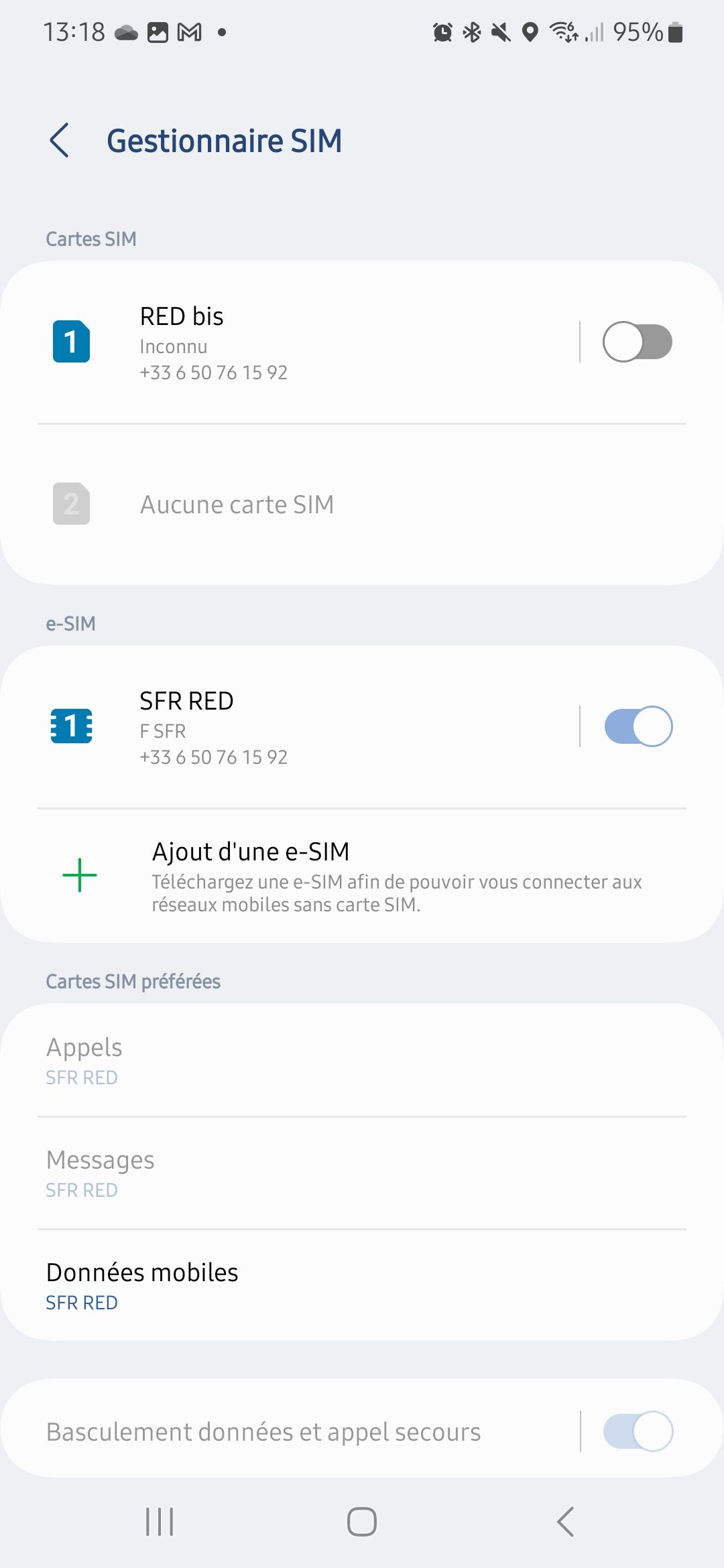Tap the empty SIM slot 2 icon
724x1568 pixels.
[x=71, y=505]
